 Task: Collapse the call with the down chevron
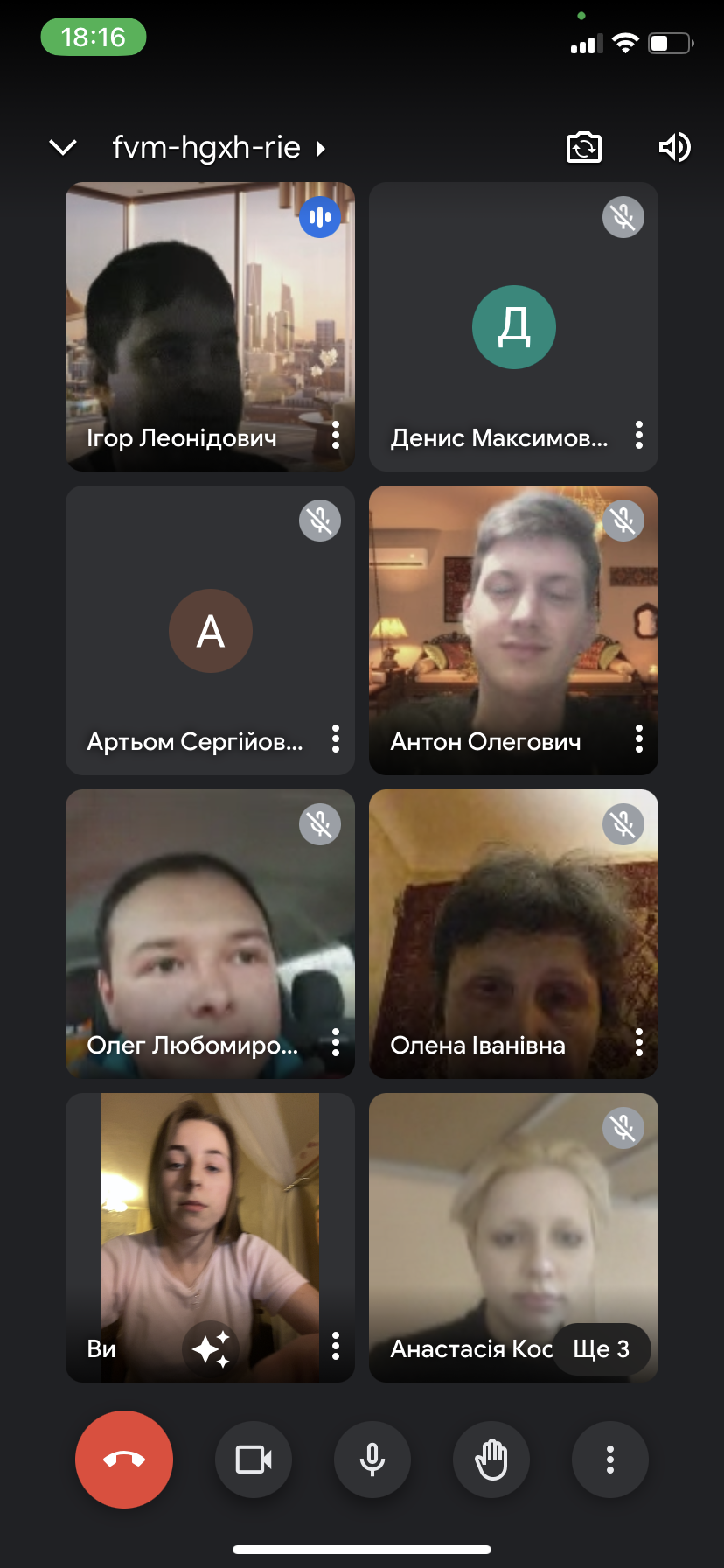click(63, 147)
